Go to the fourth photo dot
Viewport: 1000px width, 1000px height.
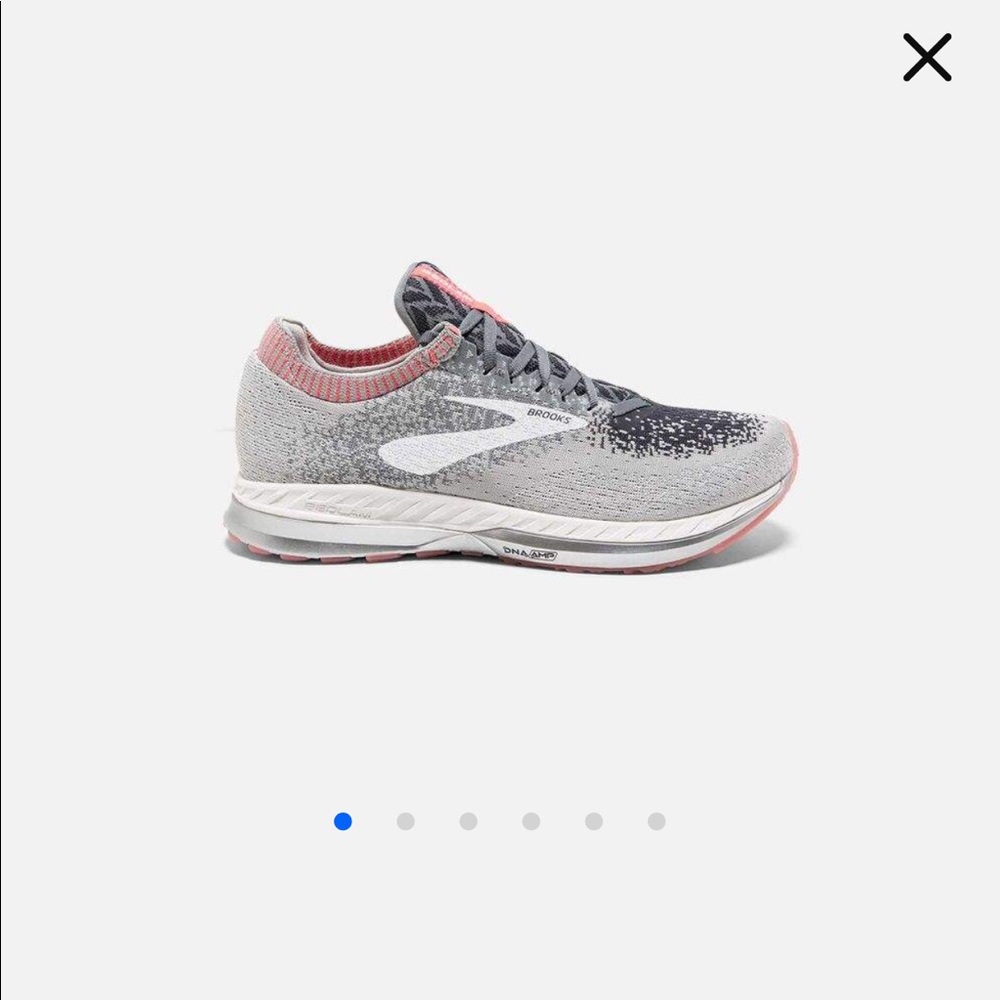[x=531, y=821]
